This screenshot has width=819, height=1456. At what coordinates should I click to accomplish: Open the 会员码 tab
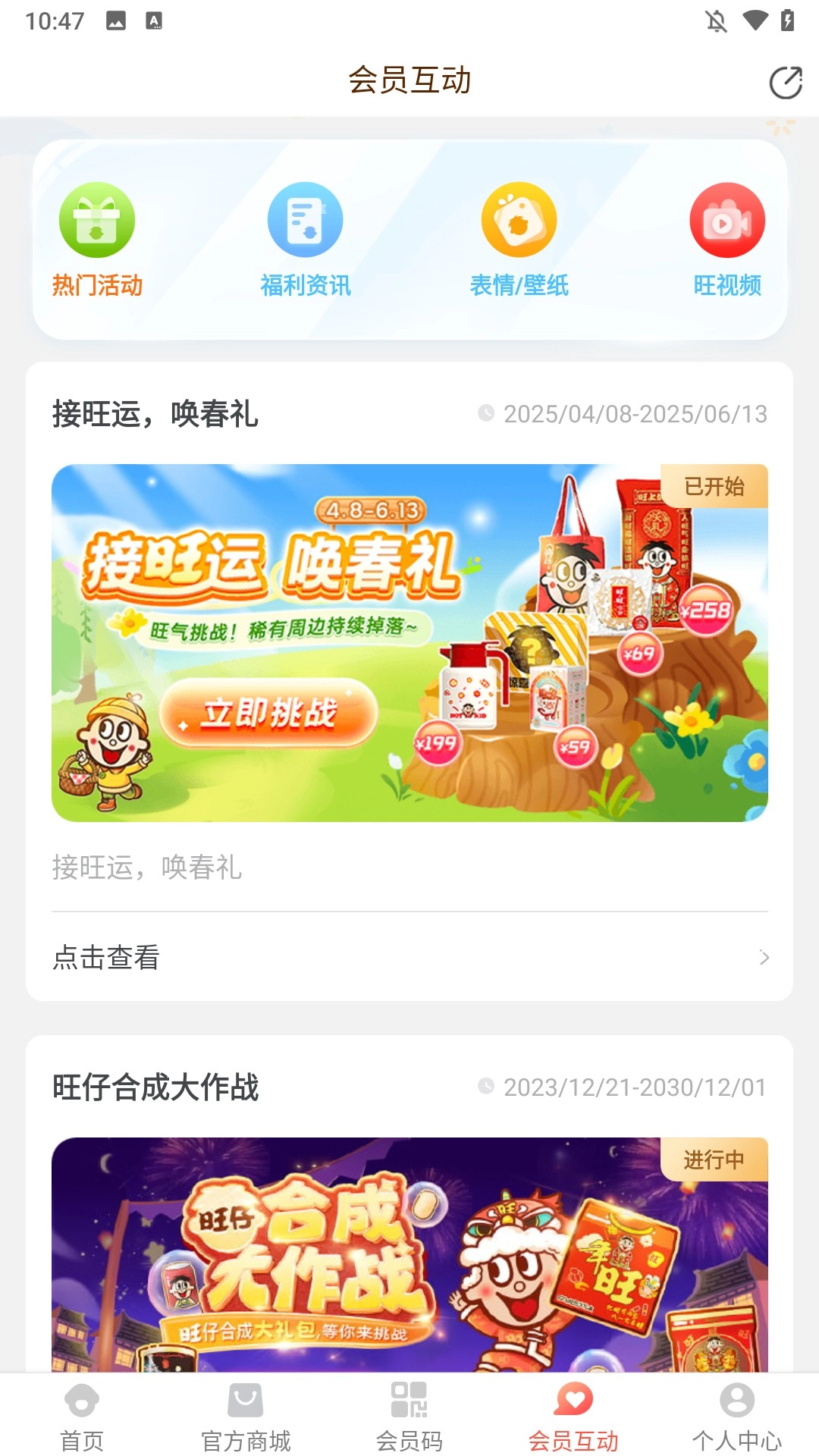(409, 1416)
